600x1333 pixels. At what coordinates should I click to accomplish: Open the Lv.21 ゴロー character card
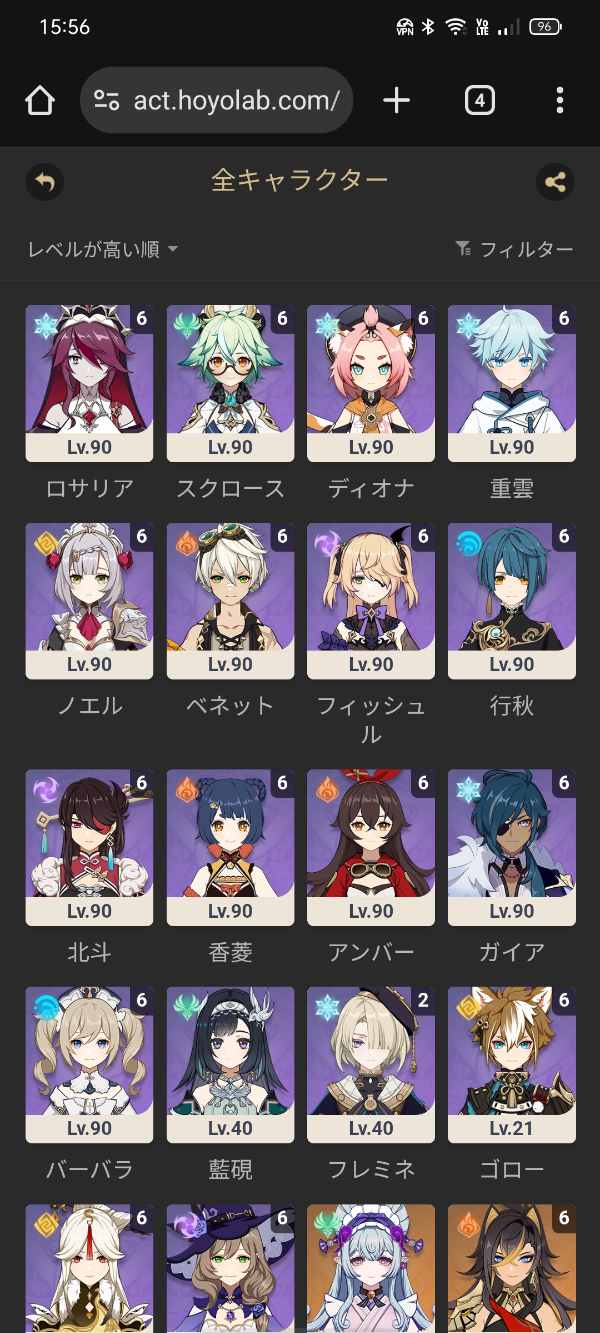pos(512,1064)
